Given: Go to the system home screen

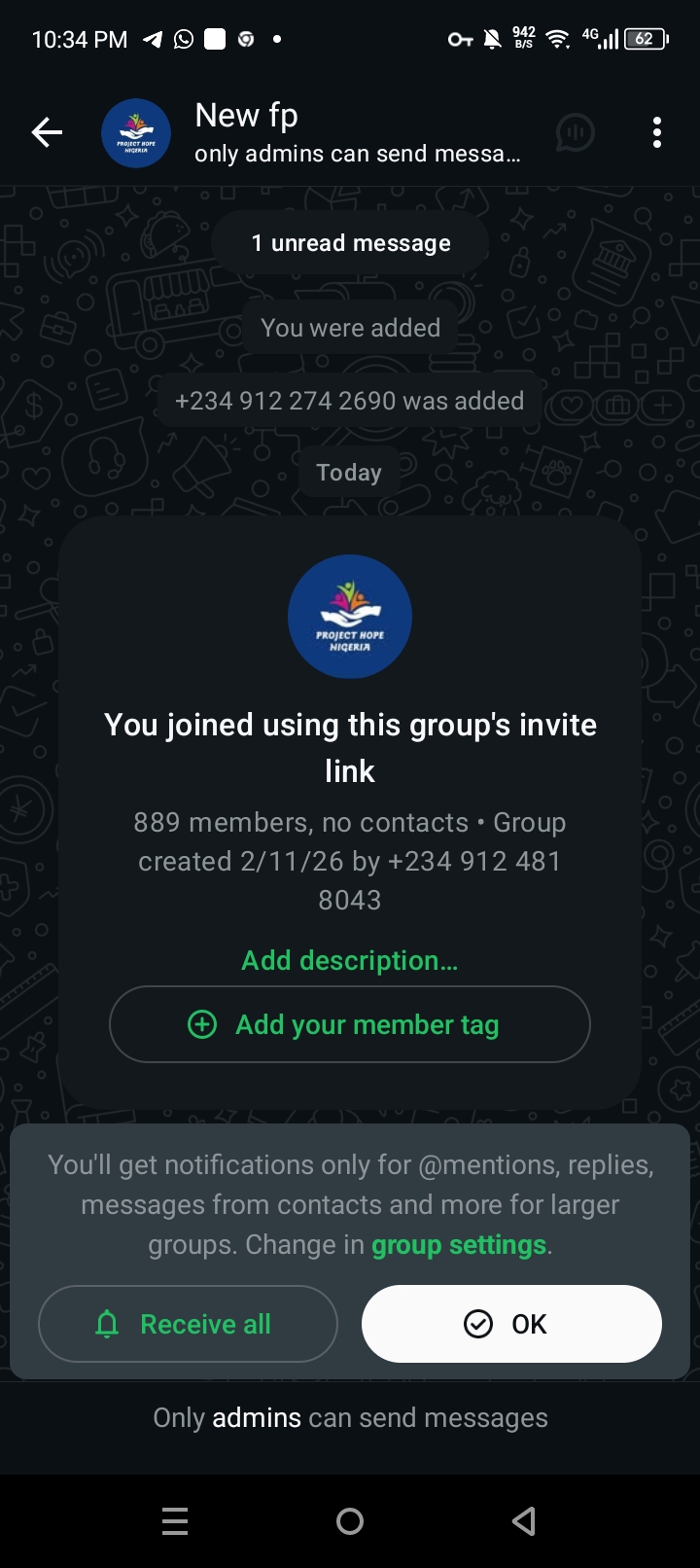Looking at the screenshot, I should pos(349,1521).
